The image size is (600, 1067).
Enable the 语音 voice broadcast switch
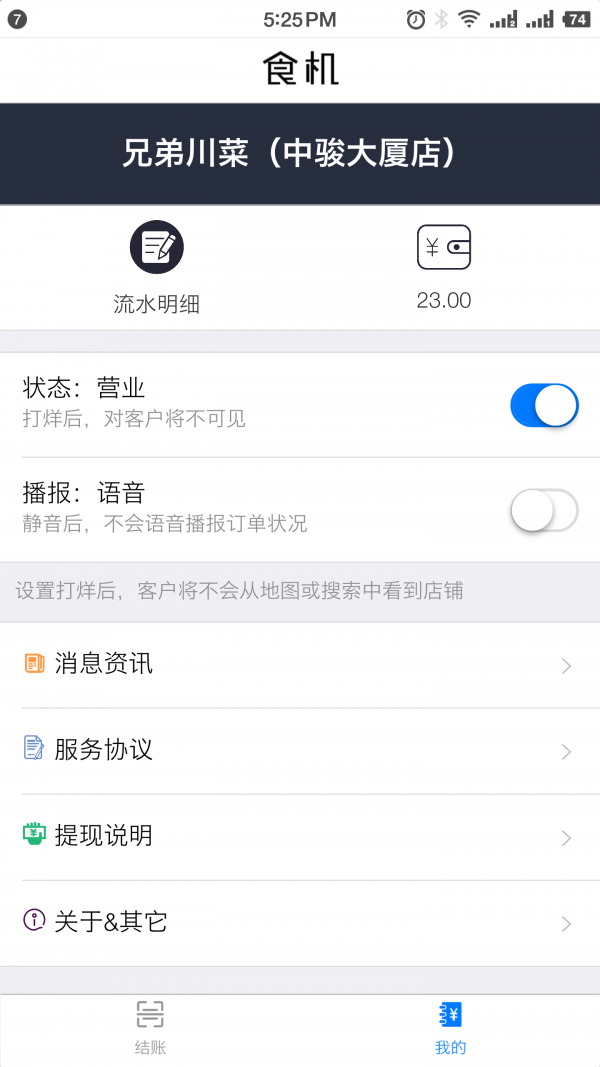click(544, 511)
